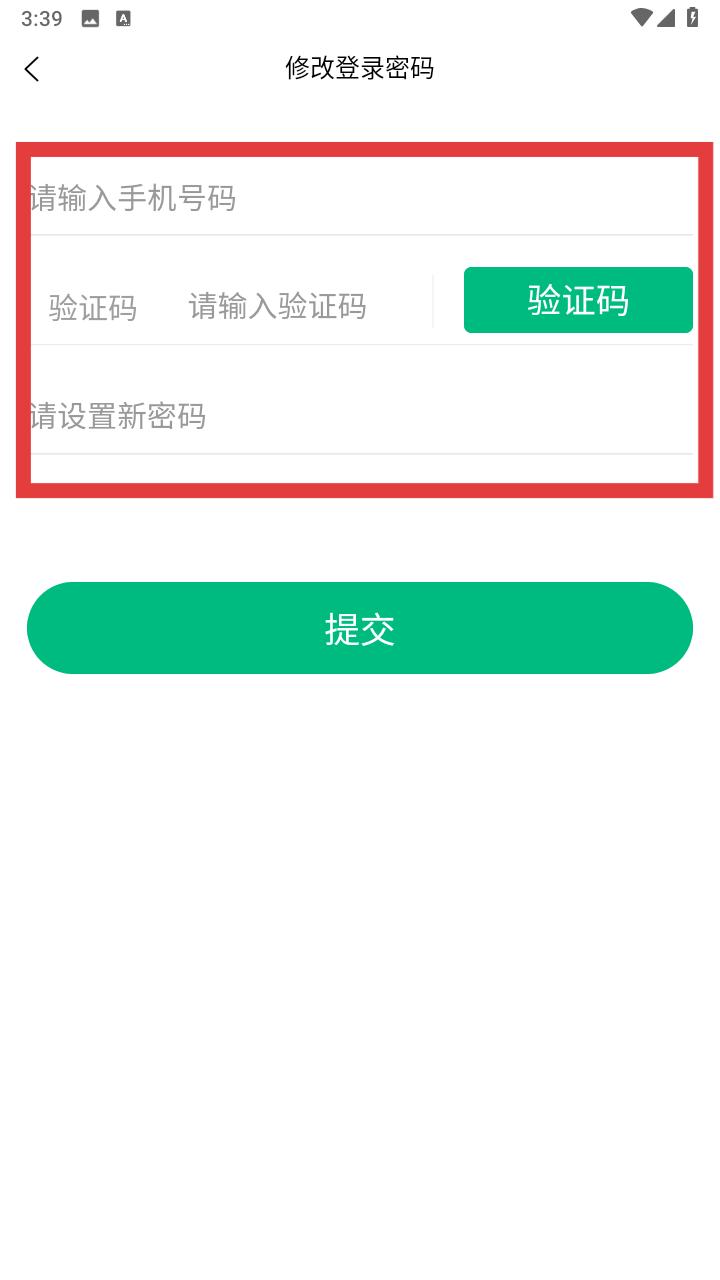Submit the form with 提交

coord(360,628)
